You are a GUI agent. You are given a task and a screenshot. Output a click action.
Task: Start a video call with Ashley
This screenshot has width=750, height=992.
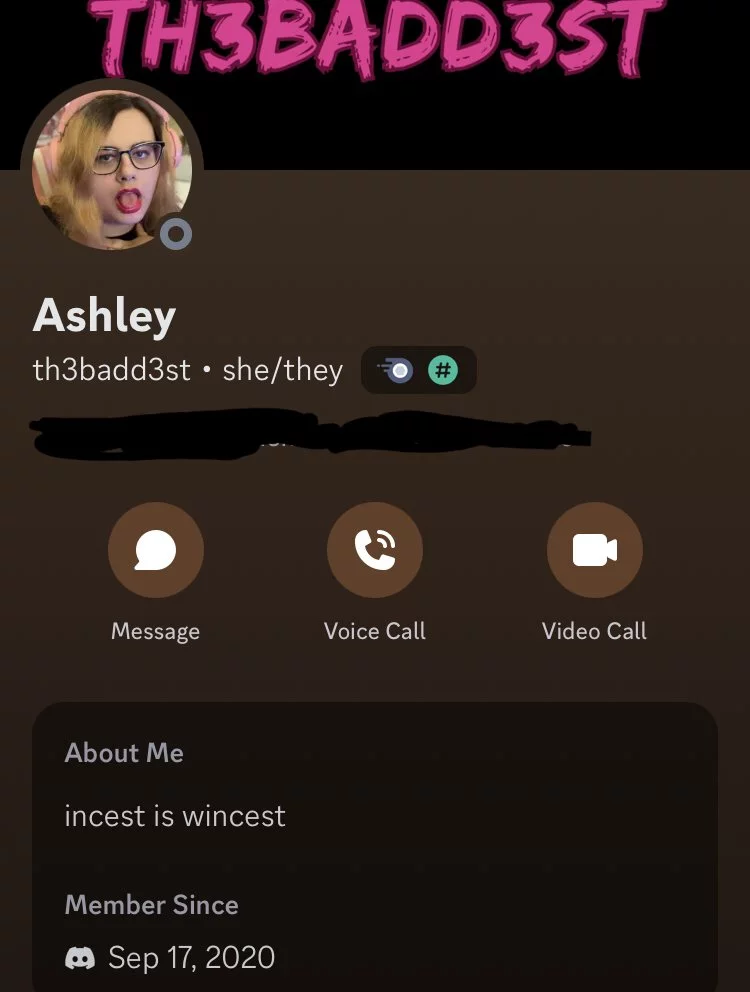pyautogui.click(x=594, y=550)
